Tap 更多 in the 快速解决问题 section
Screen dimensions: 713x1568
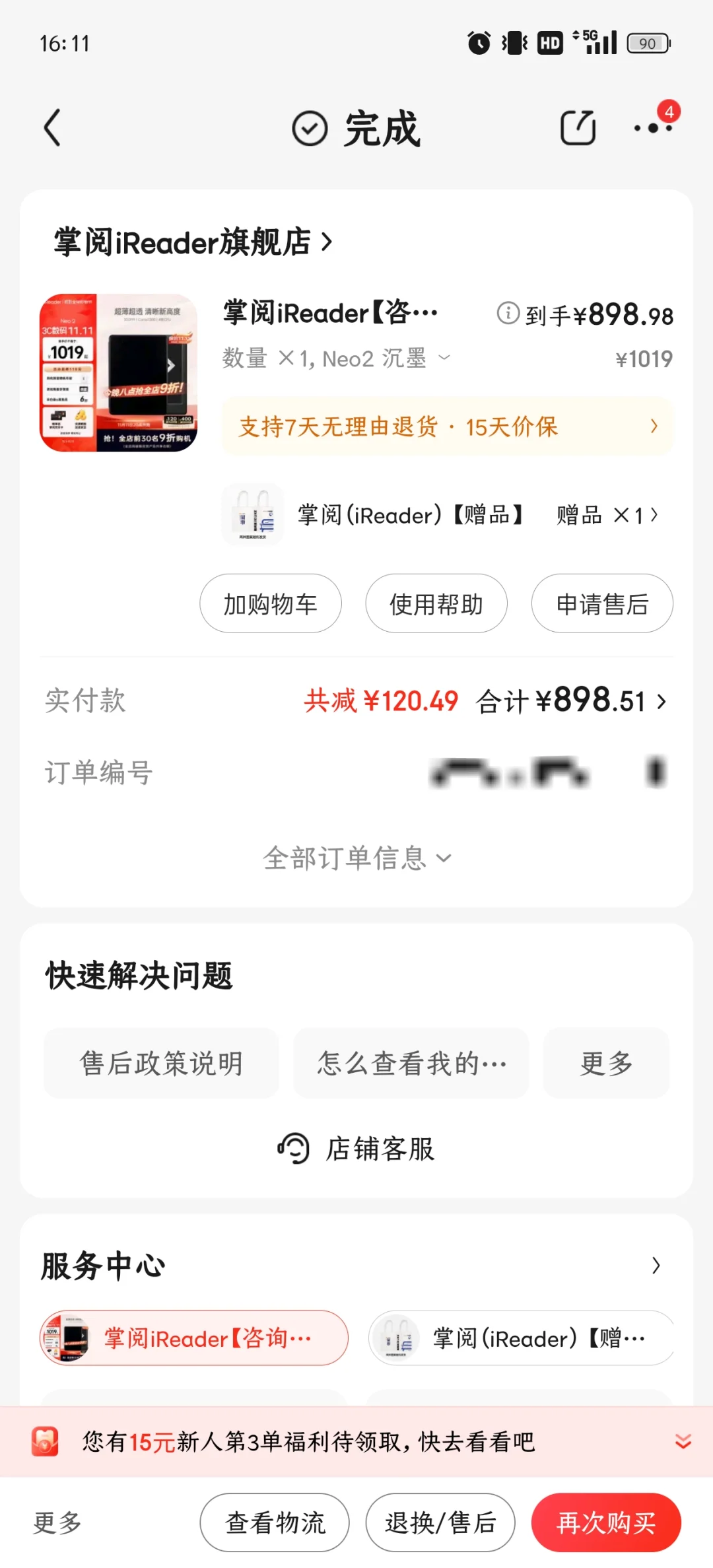(606, 1063)
